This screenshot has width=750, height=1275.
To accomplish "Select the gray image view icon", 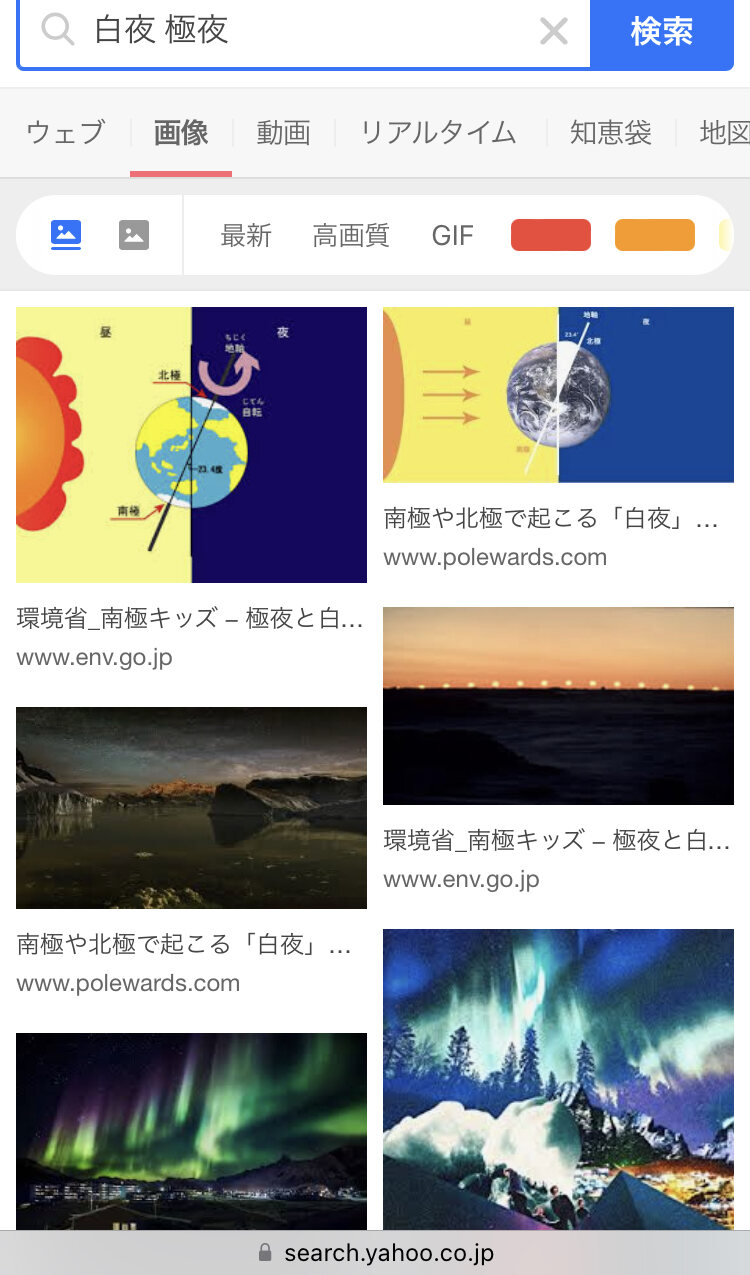I will pyautogui.click(x=134, y=235).
